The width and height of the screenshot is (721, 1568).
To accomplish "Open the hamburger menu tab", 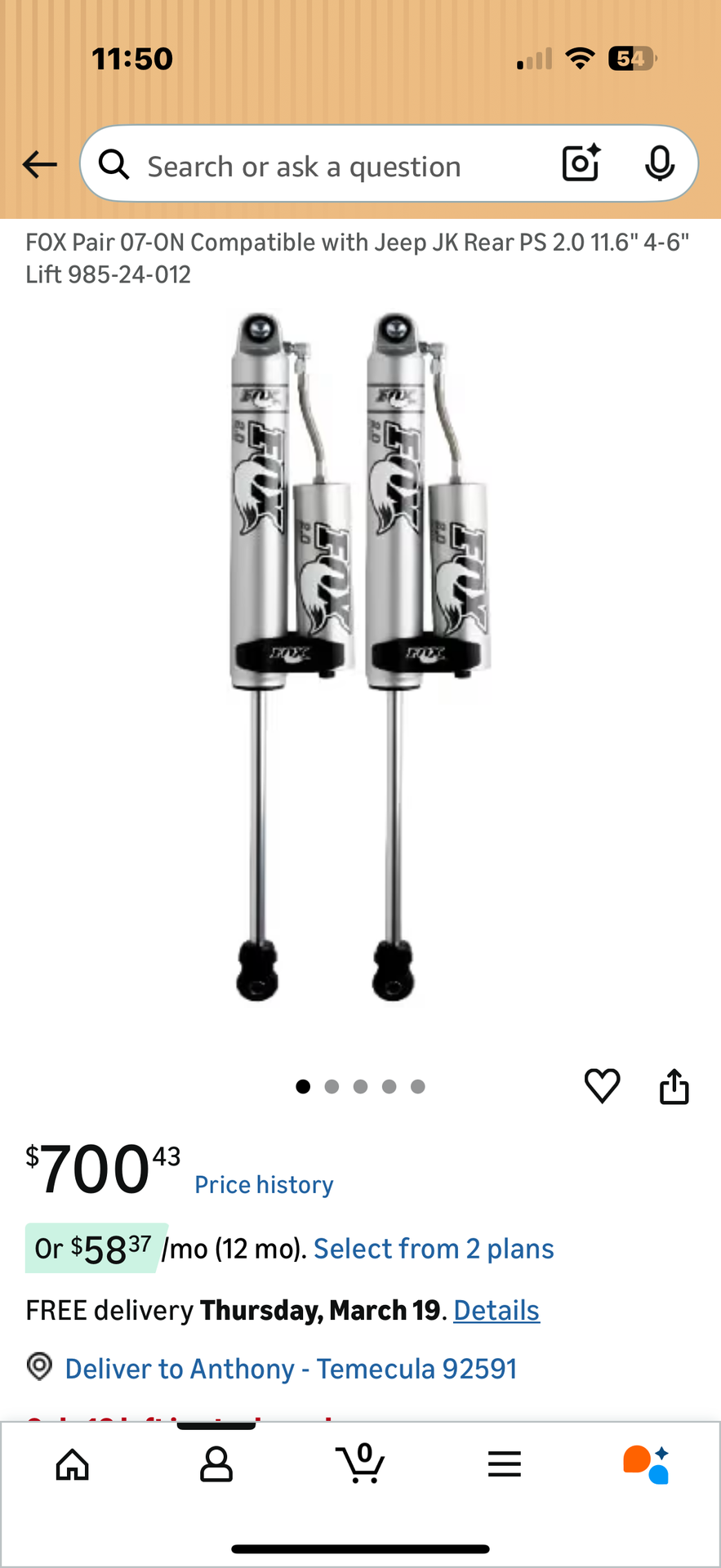I will 505,1464.
